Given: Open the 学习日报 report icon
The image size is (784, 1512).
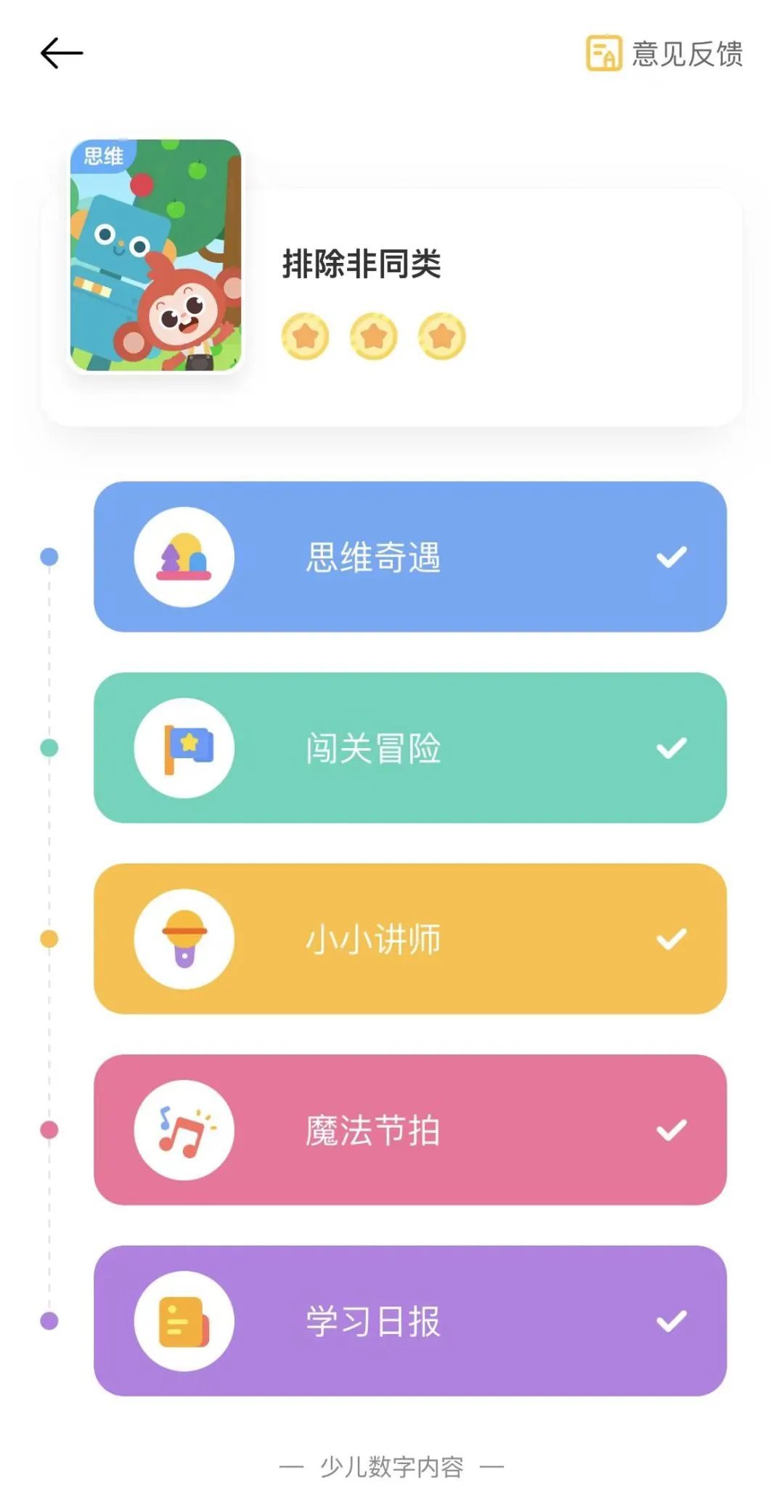Looking at the screenshot, I should pos(184,1322).
